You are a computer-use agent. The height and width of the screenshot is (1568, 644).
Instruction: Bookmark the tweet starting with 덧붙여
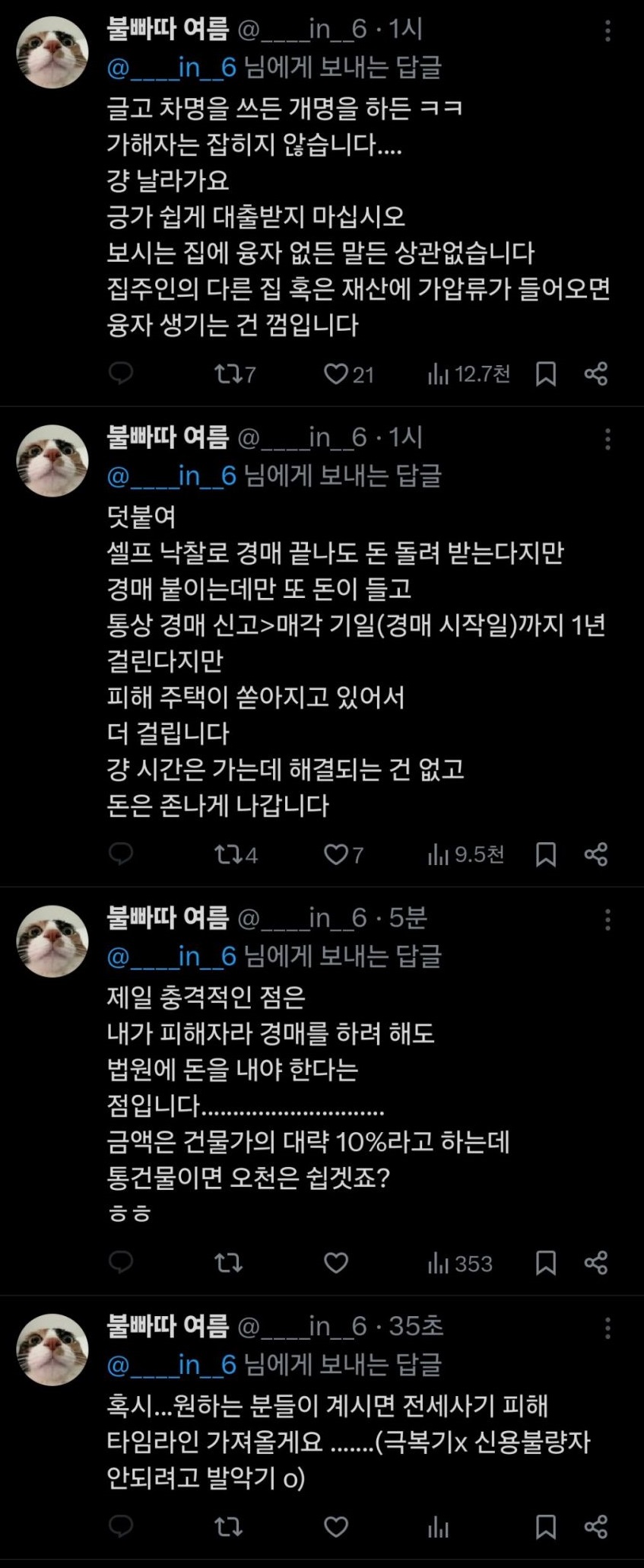point(546,854)
